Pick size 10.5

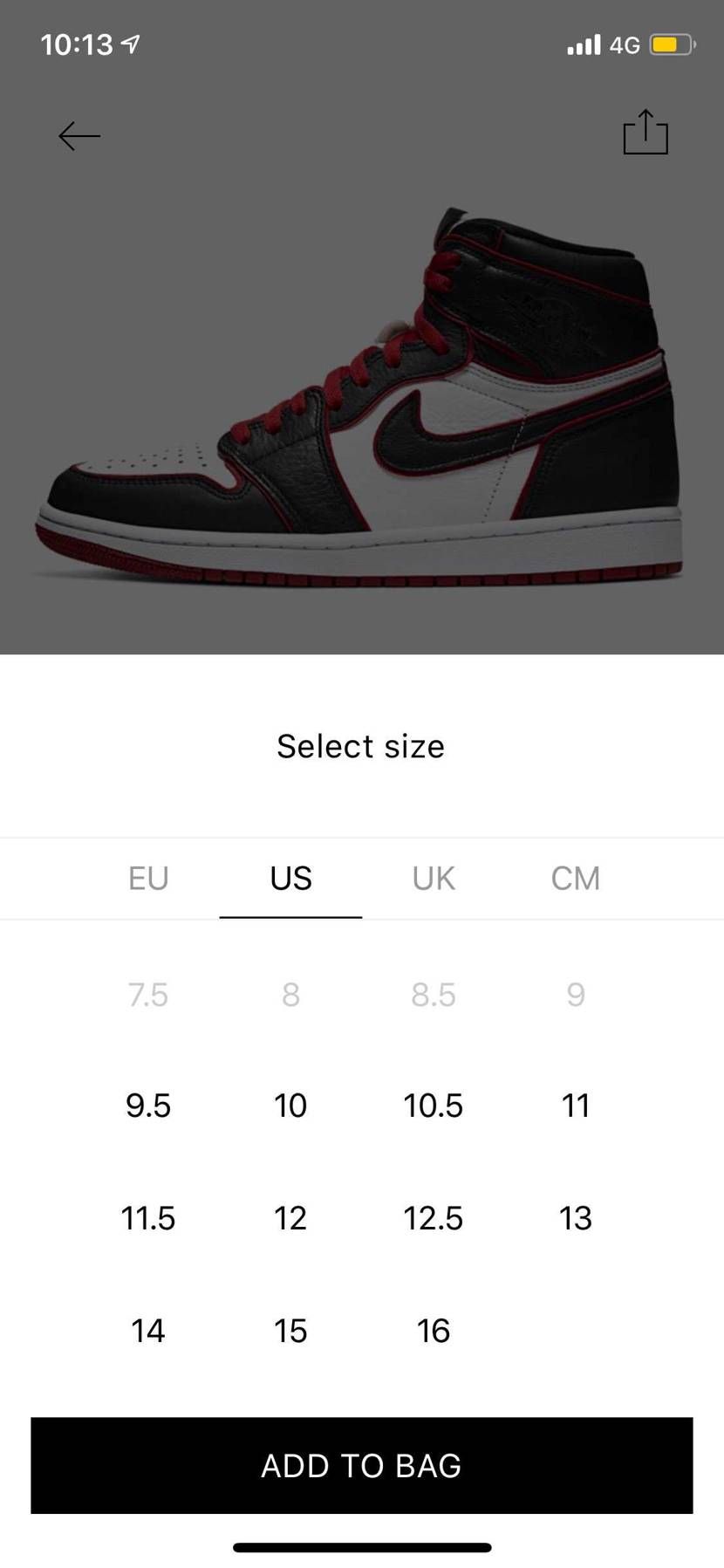tap(434, 1106)
